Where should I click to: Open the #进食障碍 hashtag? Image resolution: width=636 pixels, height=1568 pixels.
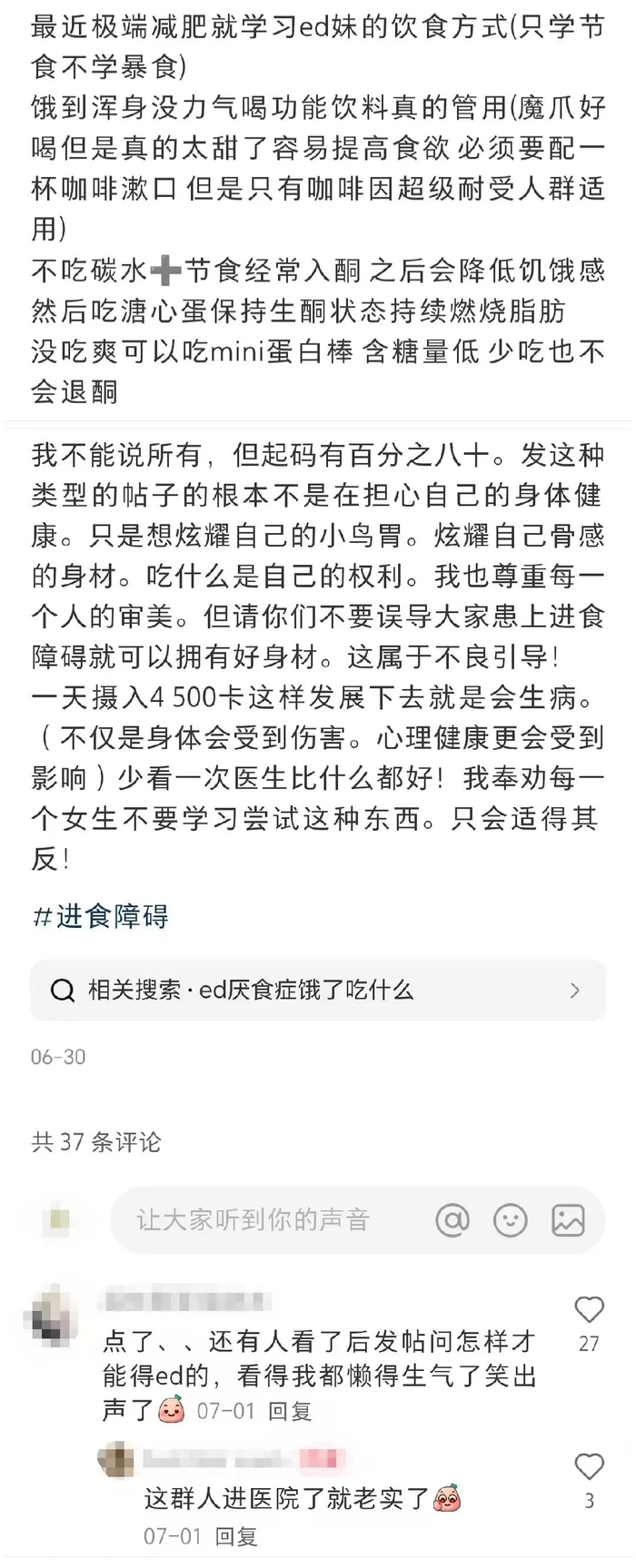tap(100, 916)
